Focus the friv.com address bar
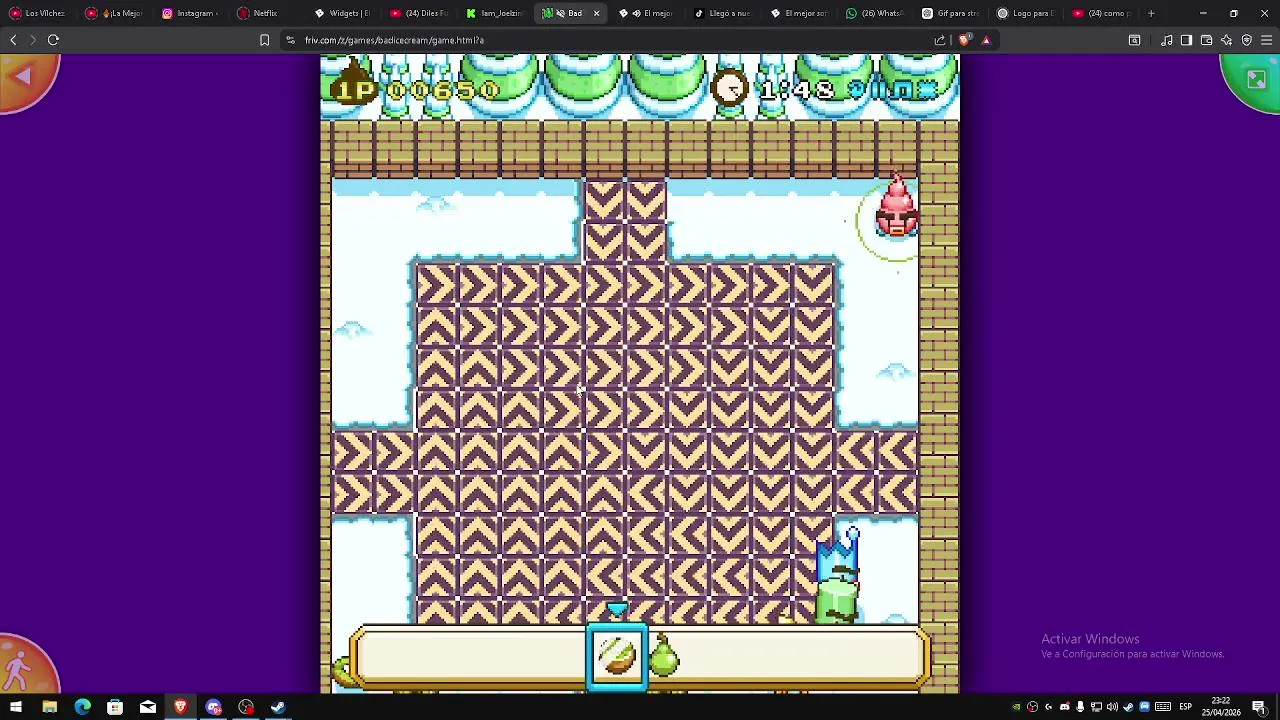The width and height of the screenshot is (1280, 720). click(x=600, y=40)
